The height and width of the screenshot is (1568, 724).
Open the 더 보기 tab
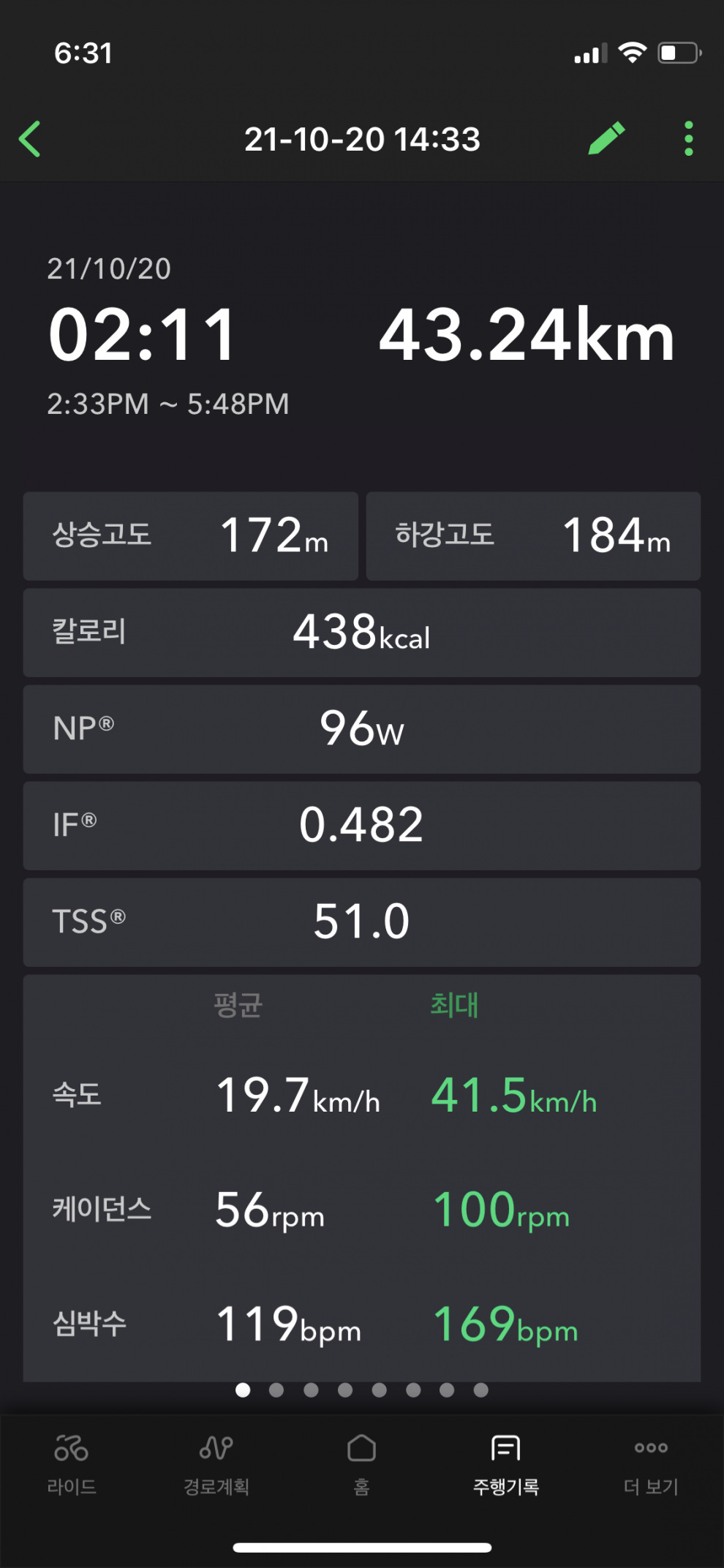[x=651, y=1465]
